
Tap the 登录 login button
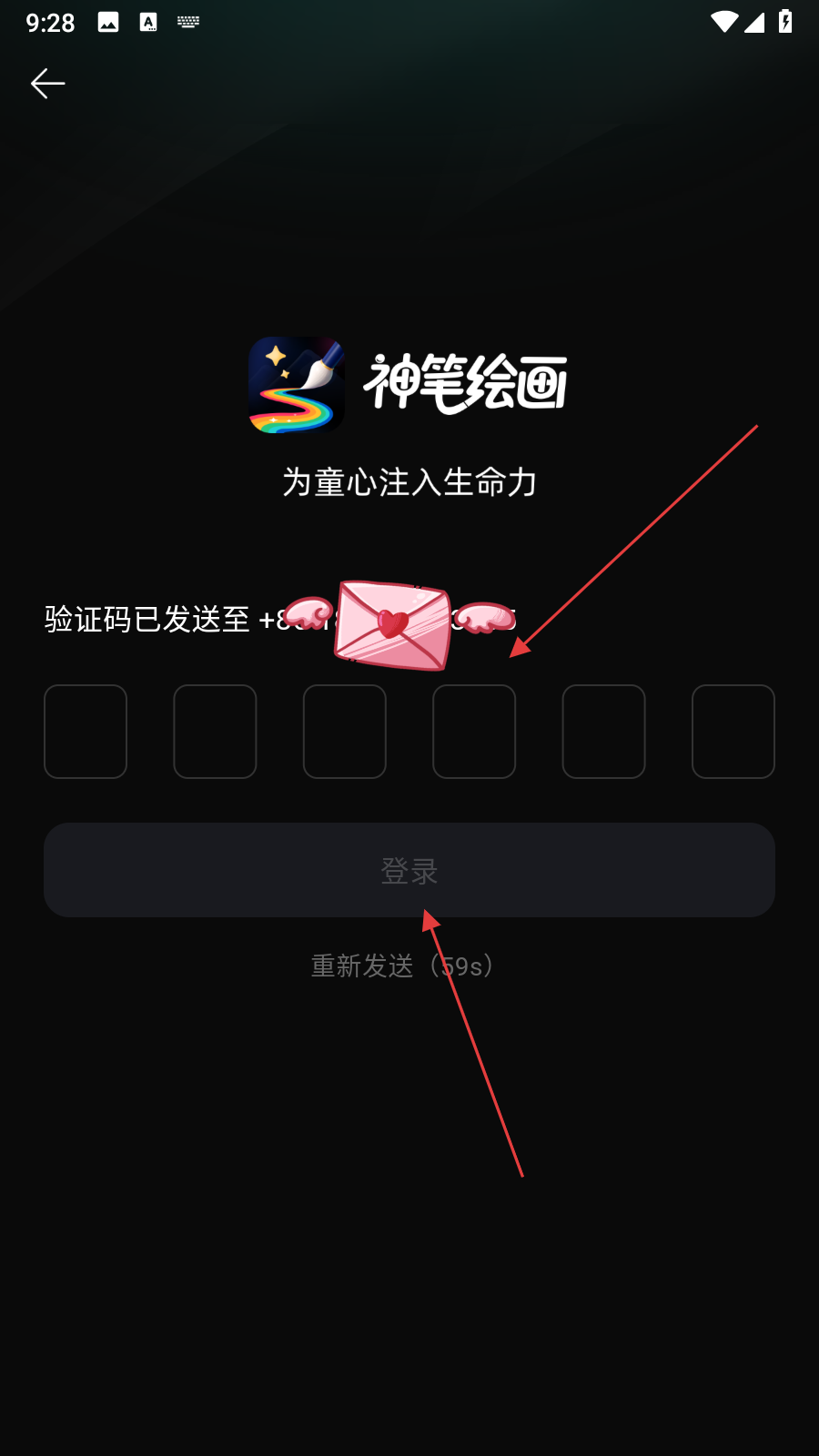coord(409,870)
